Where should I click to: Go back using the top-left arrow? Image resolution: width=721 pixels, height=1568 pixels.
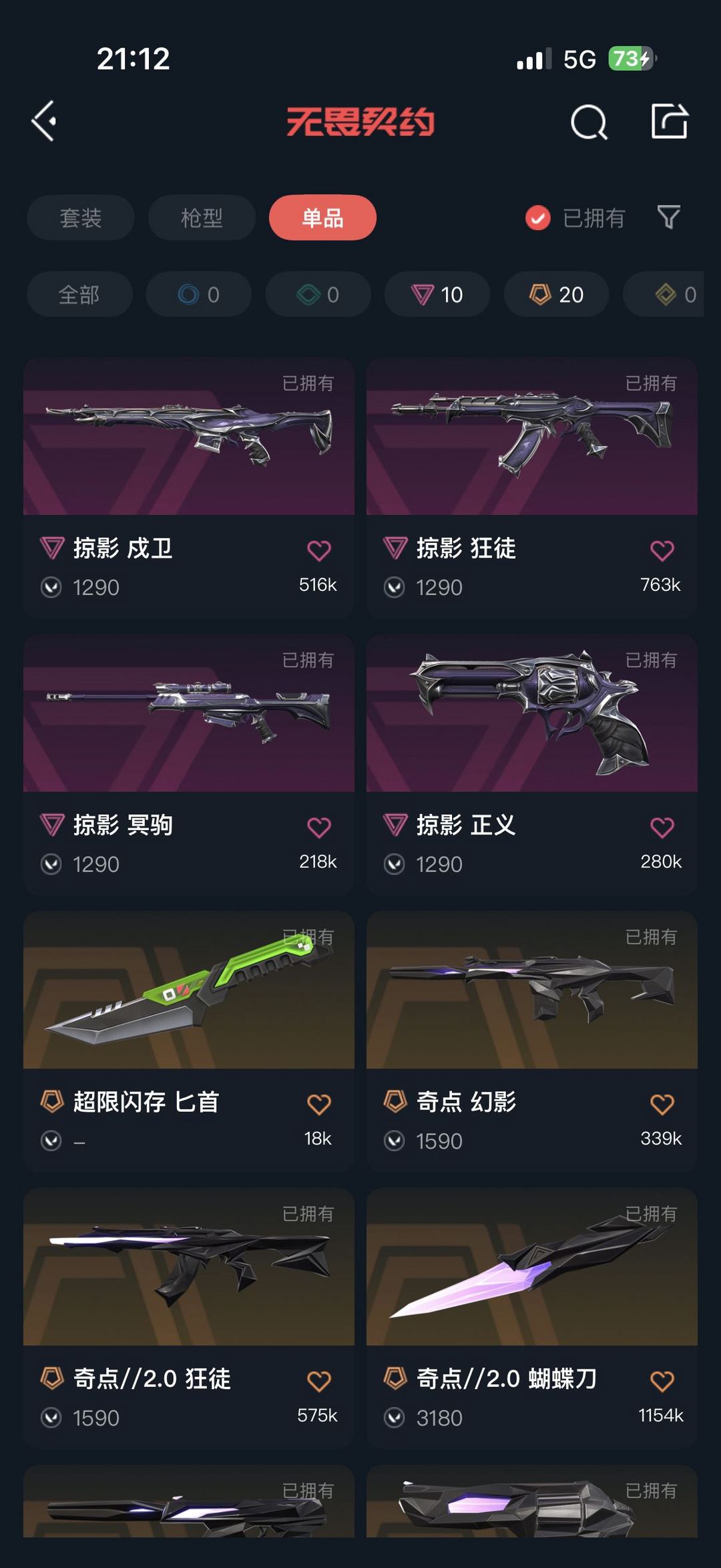click(x=44, y=122)
